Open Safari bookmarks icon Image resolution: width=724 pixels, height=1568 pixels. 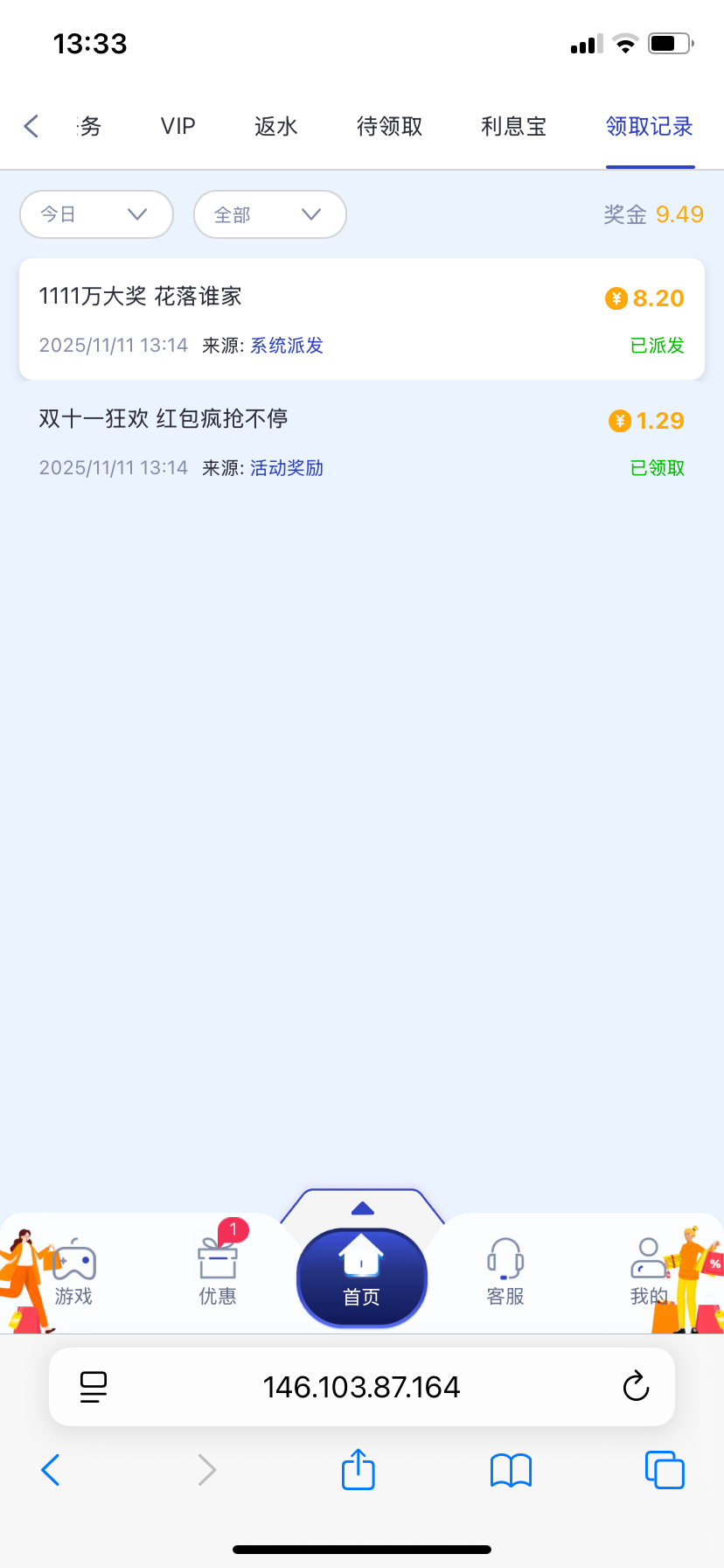pyautogui.click(x=511, y=1469)
